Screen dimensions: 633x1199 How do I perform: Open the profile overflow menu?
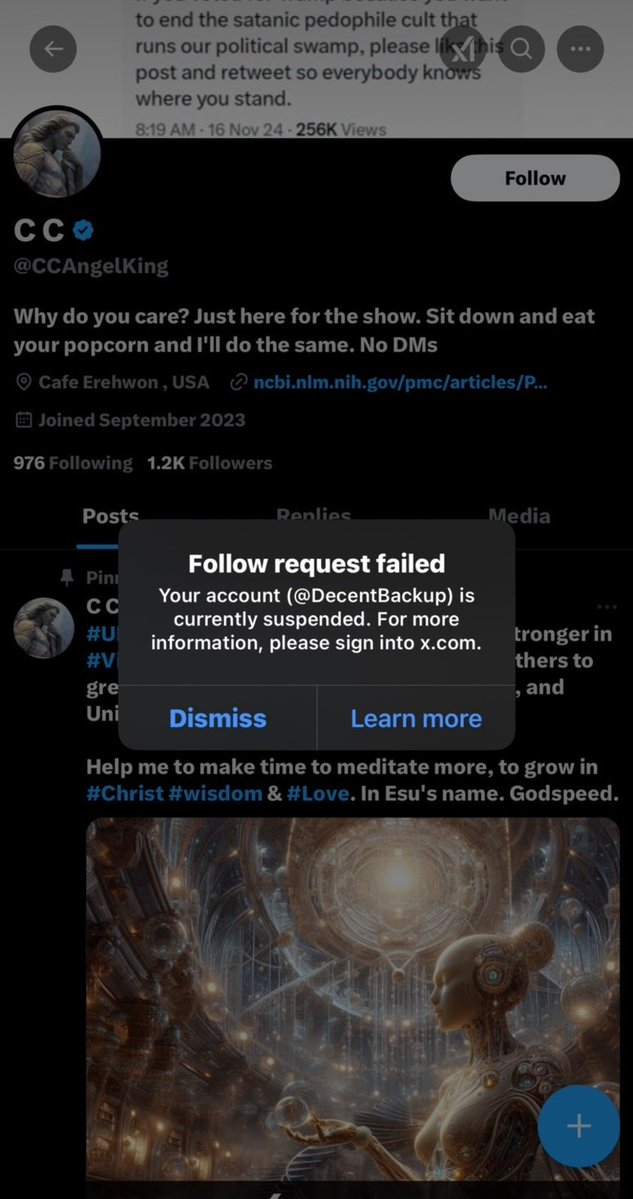580,48
